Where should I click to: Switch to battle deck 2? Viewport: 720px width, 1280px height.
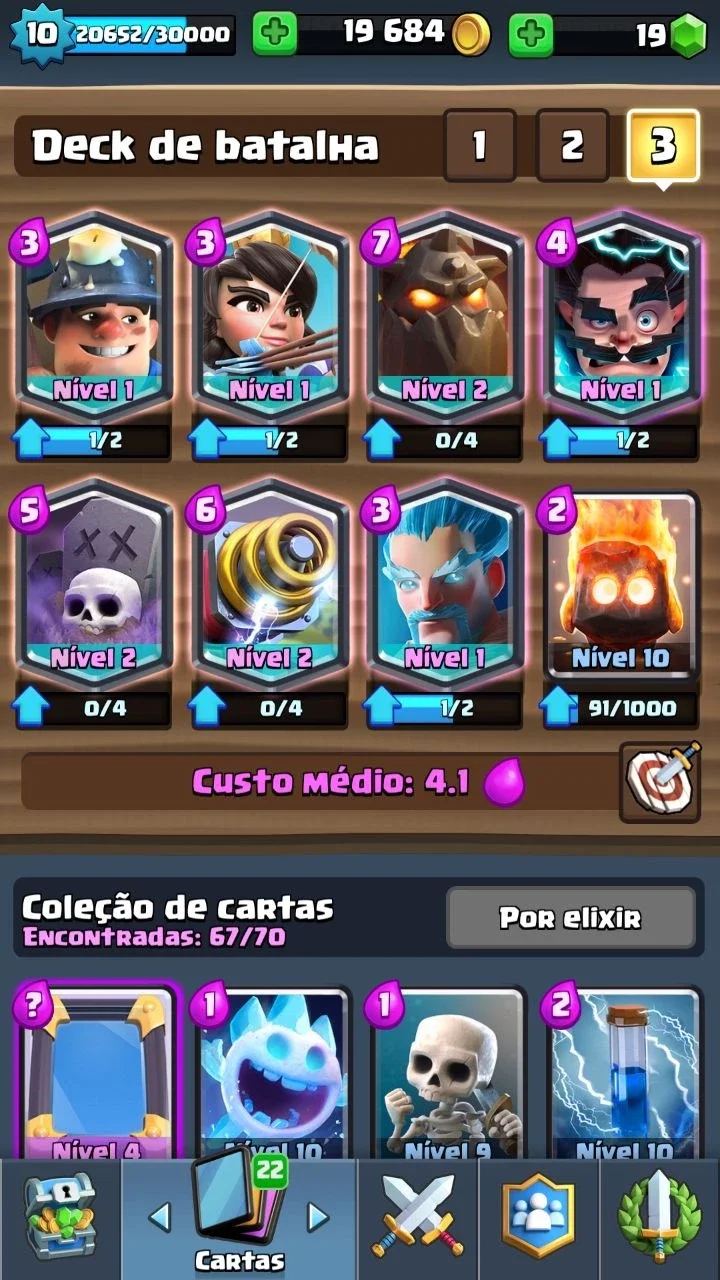click(572, 146)
